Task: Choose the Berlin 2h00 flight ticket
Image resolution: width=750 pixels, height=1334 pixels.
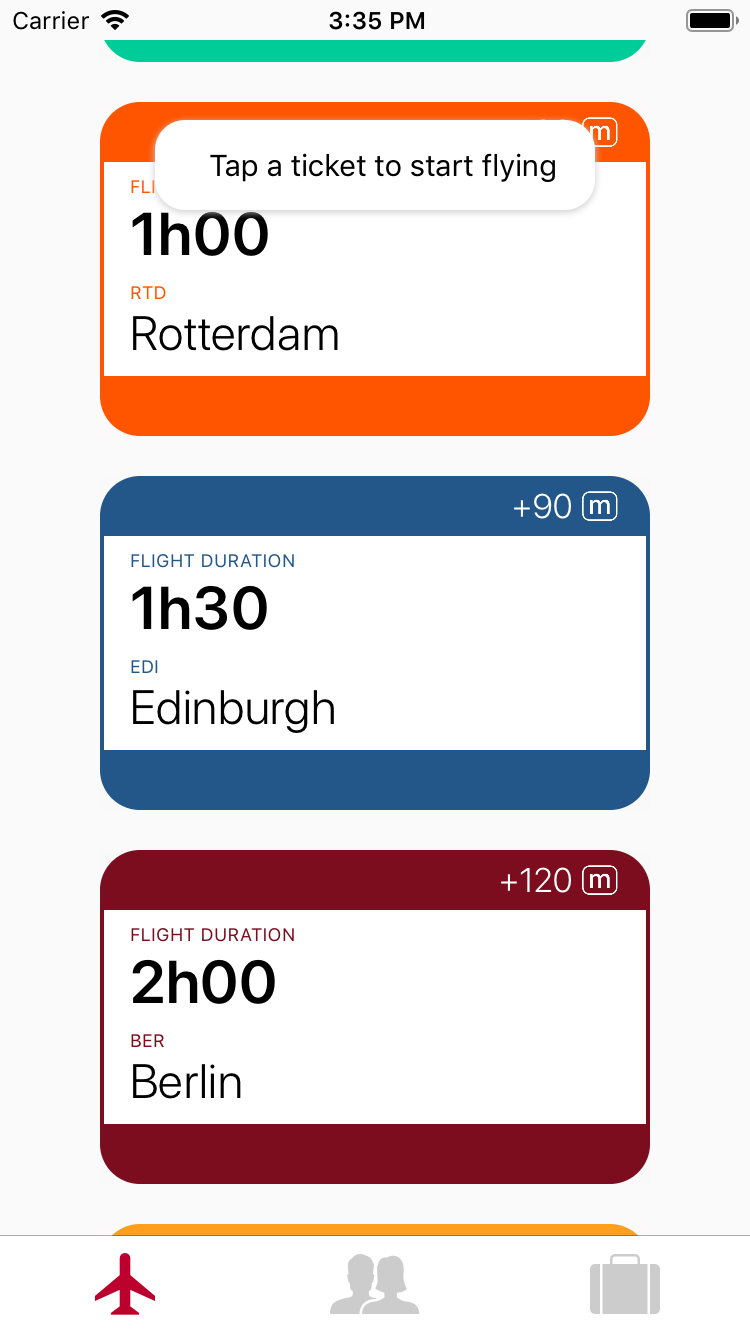Action: click(x=375, y=1017)
